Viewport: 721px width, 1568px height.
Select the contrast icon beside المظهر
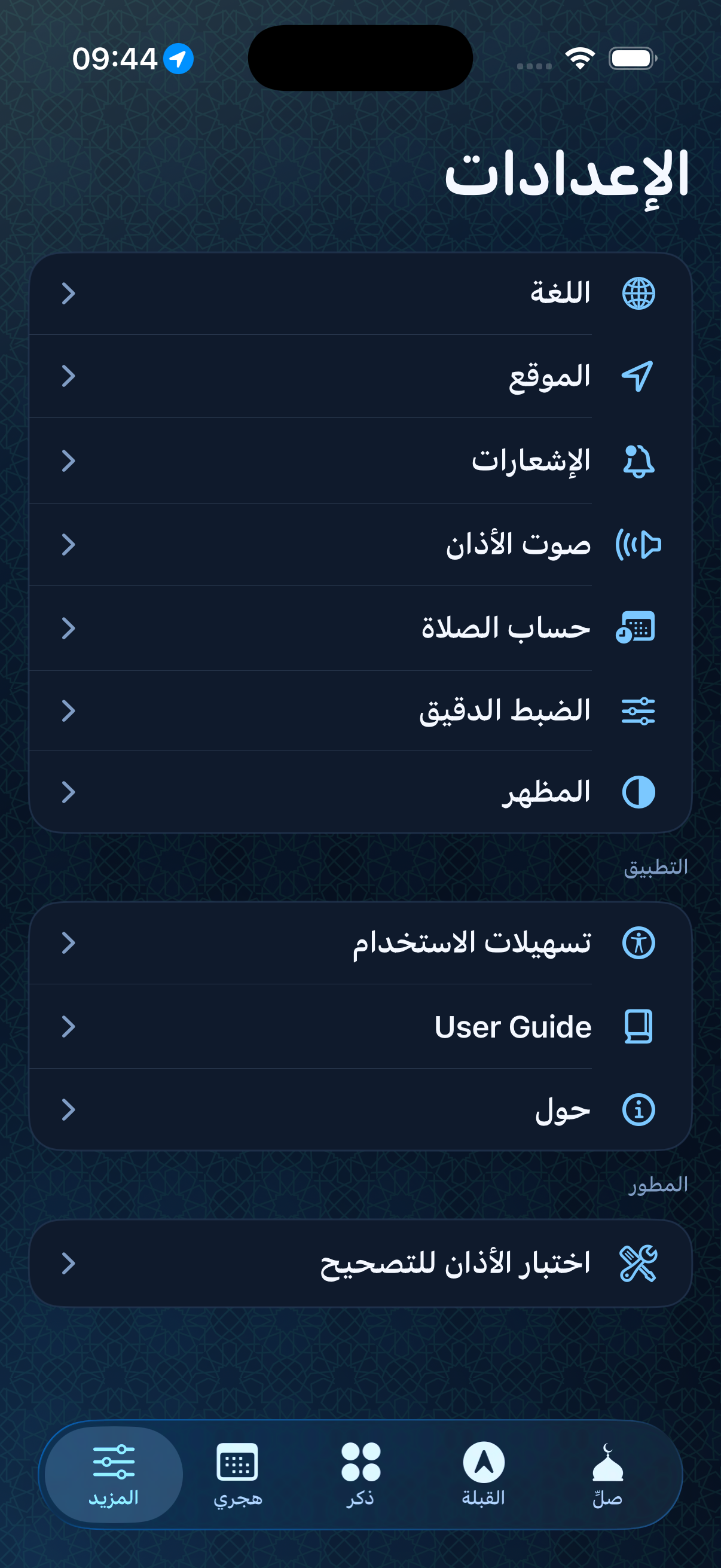coord(638,793)
